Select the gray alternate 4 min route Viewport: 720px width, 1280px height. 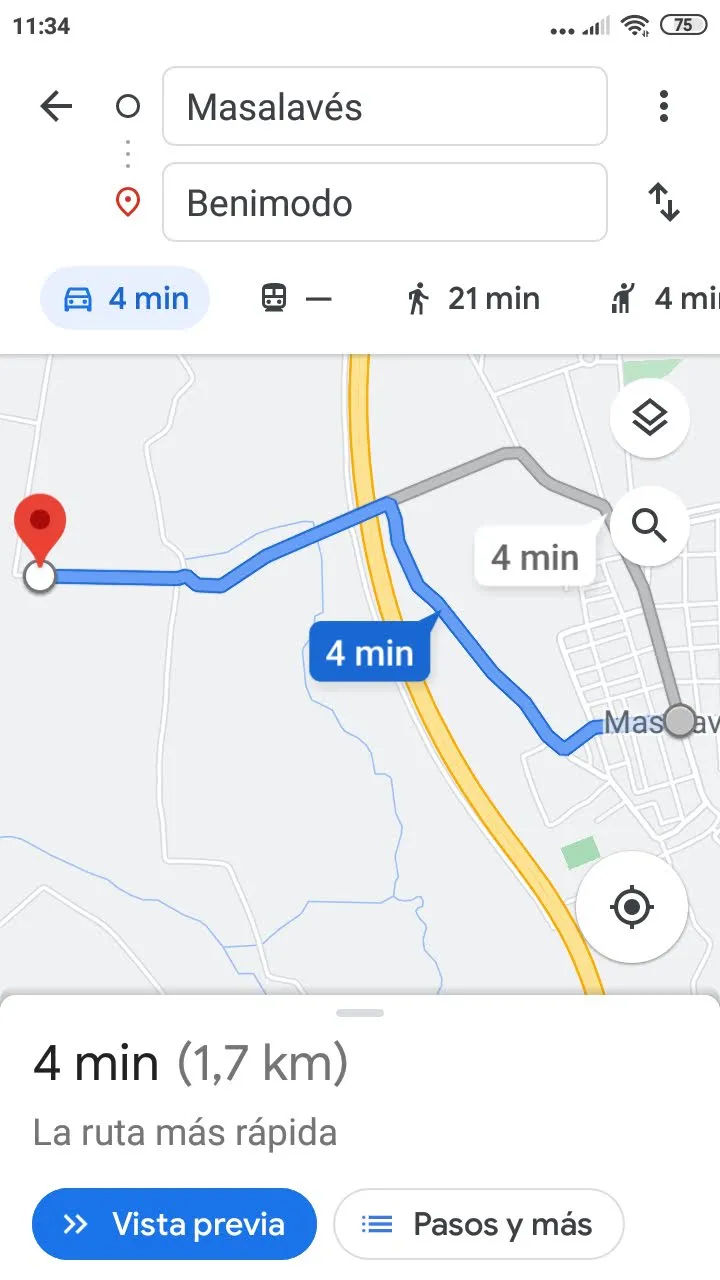click(x=534, y=557)
